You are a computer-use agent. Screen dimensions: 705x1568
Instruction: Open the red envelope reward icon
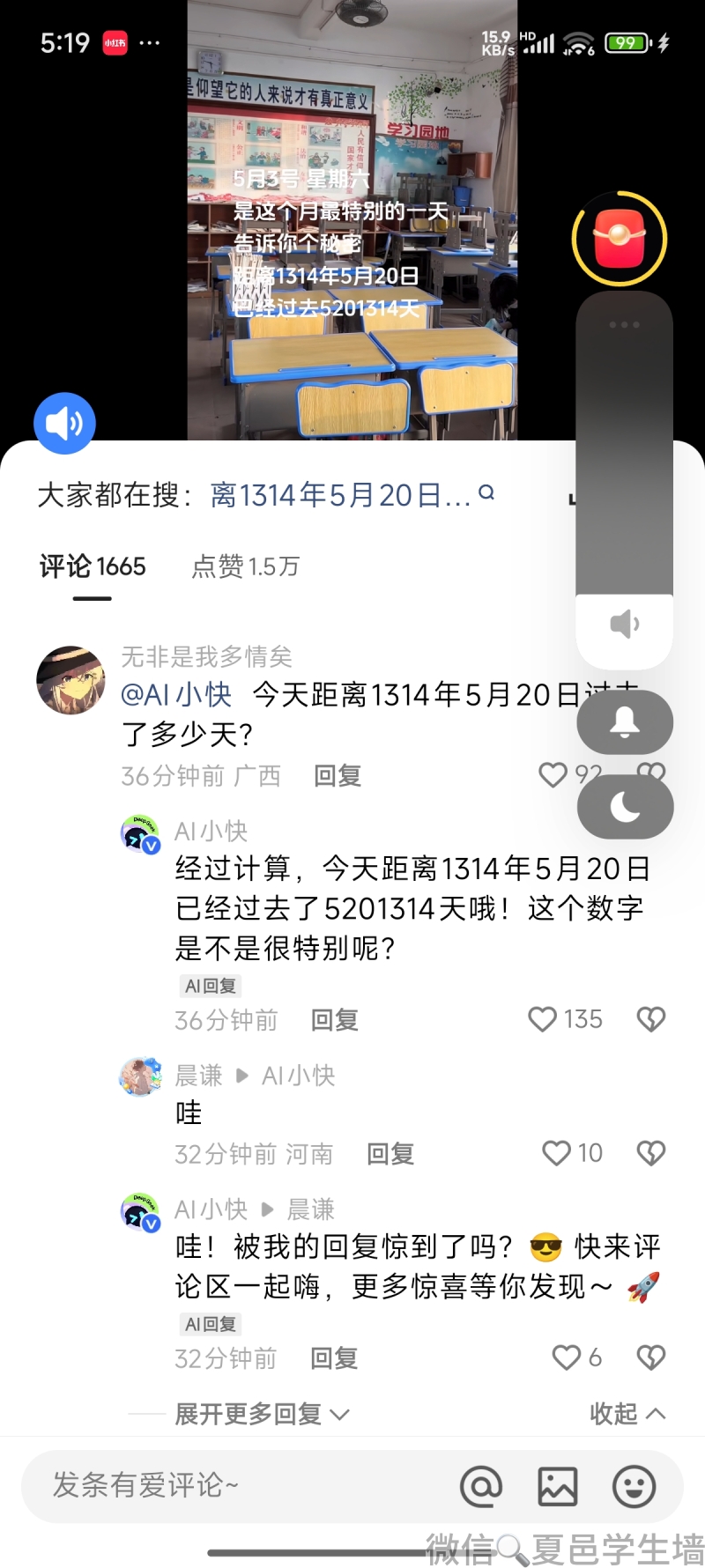coord(619,238)
